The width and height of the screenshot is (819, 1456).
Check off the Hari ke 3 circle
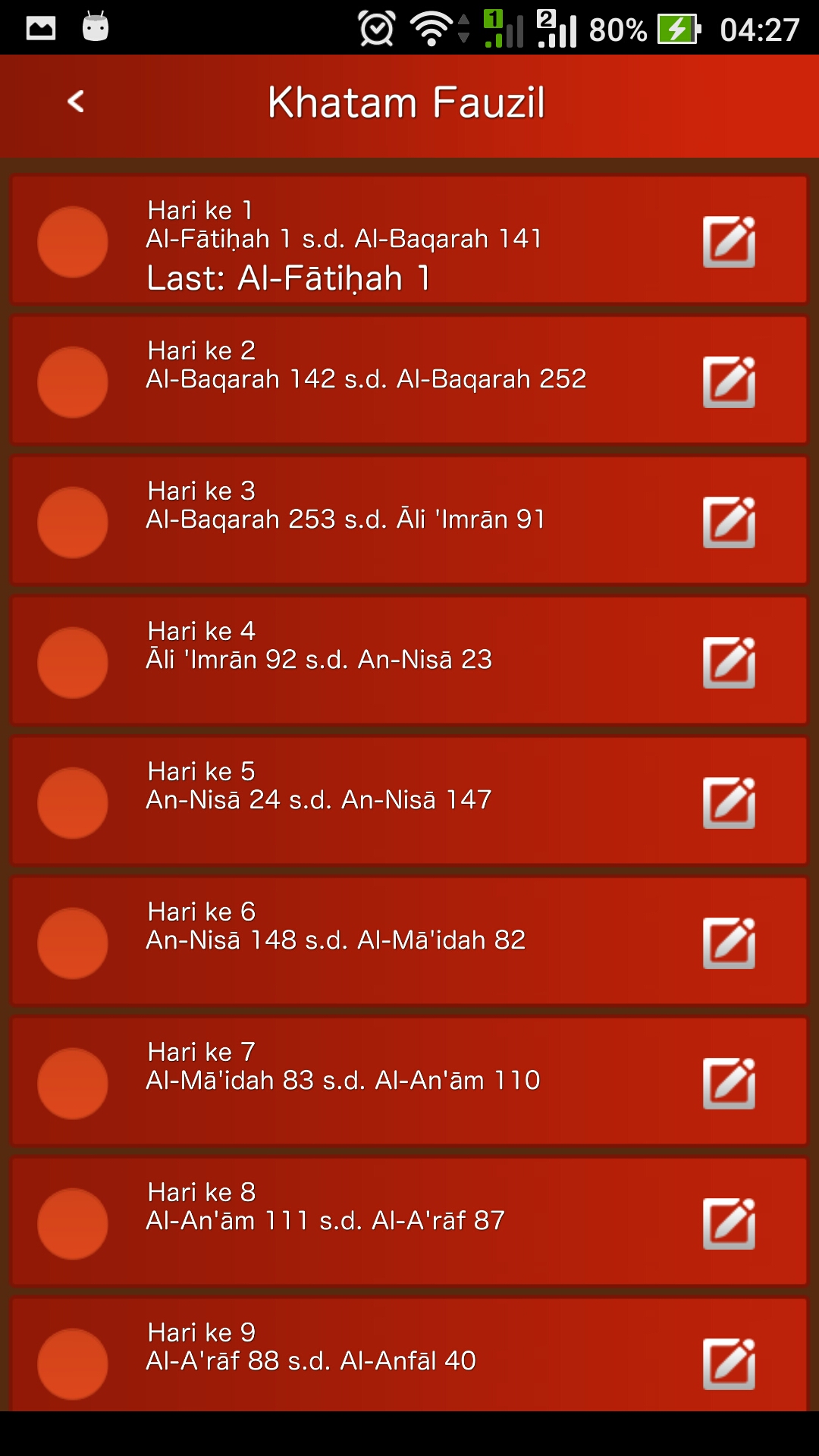(x=73, y=522)
